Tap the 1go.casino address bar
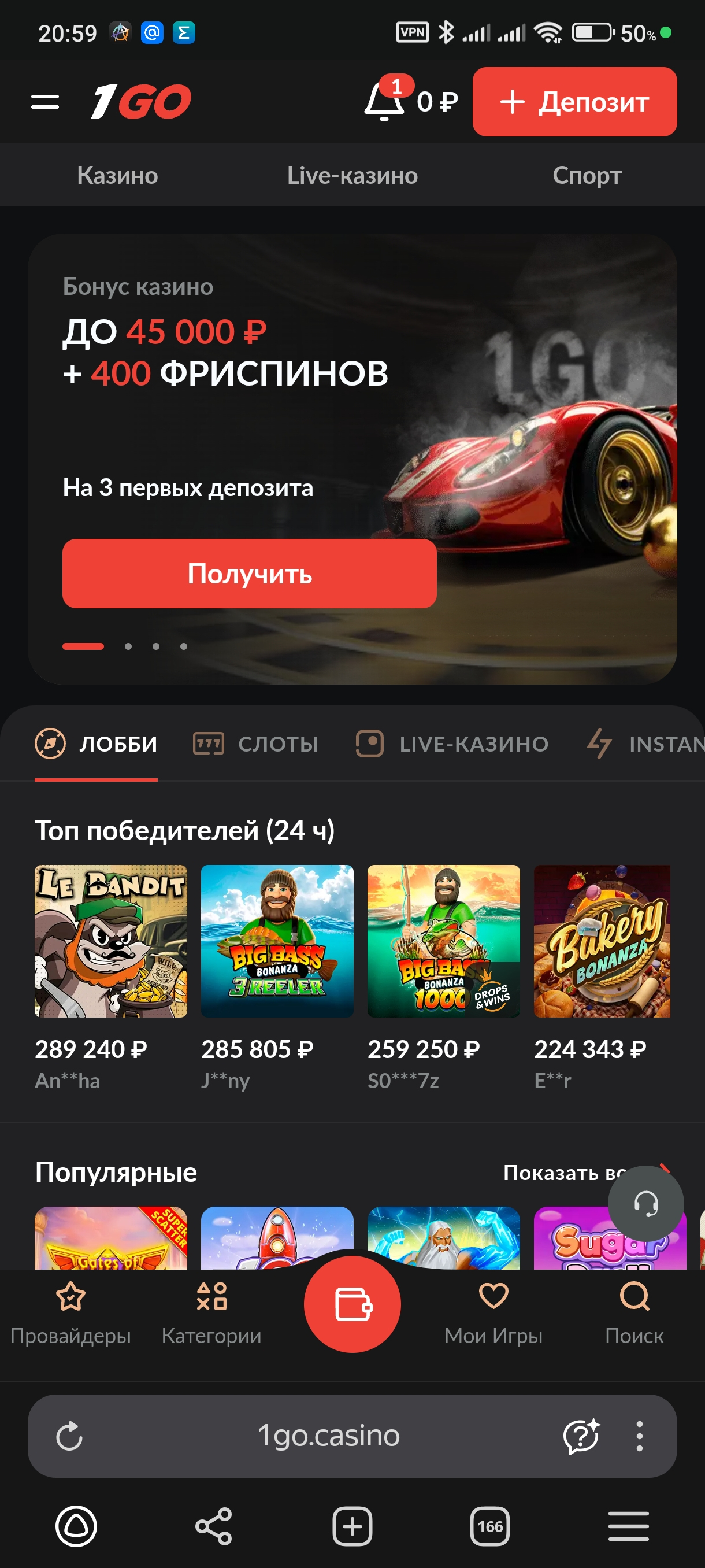The height and width of the screenshot is (1568, 705). click(328, 1436)
